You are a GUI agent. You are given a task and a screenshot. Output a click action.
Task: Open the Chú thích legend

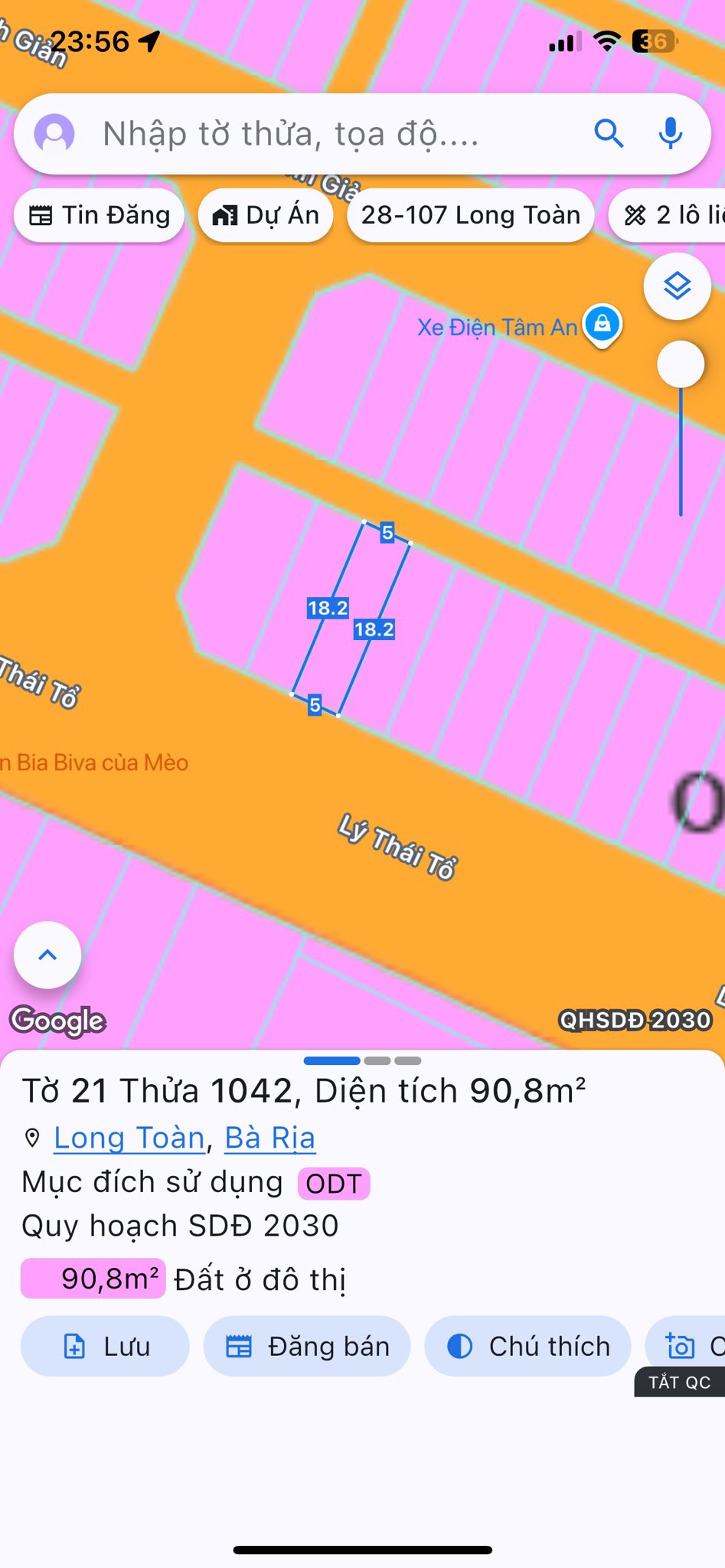pyautogui.click(x=527, y=1346)
